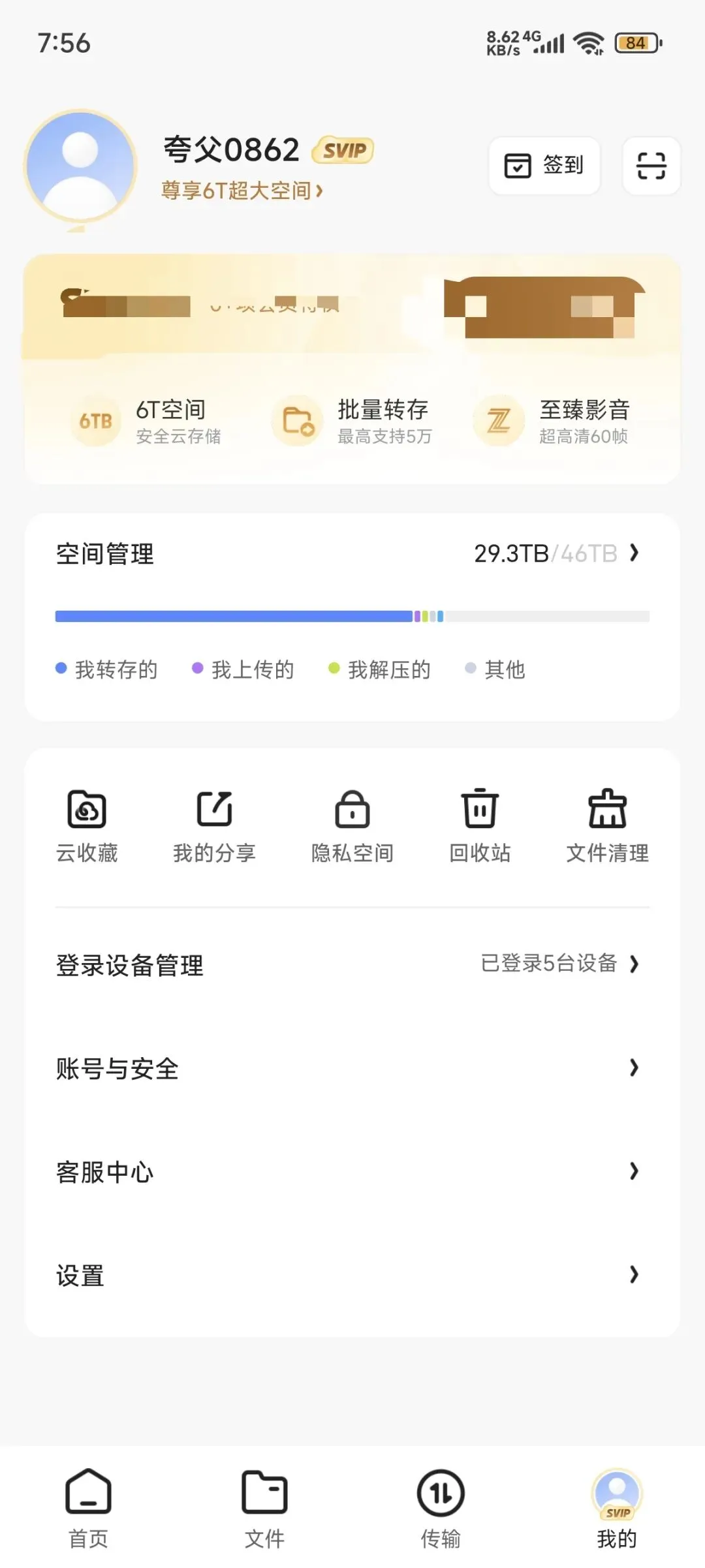
Task: Switch to the 文件 files tab
Action: tap(264, 1508)
